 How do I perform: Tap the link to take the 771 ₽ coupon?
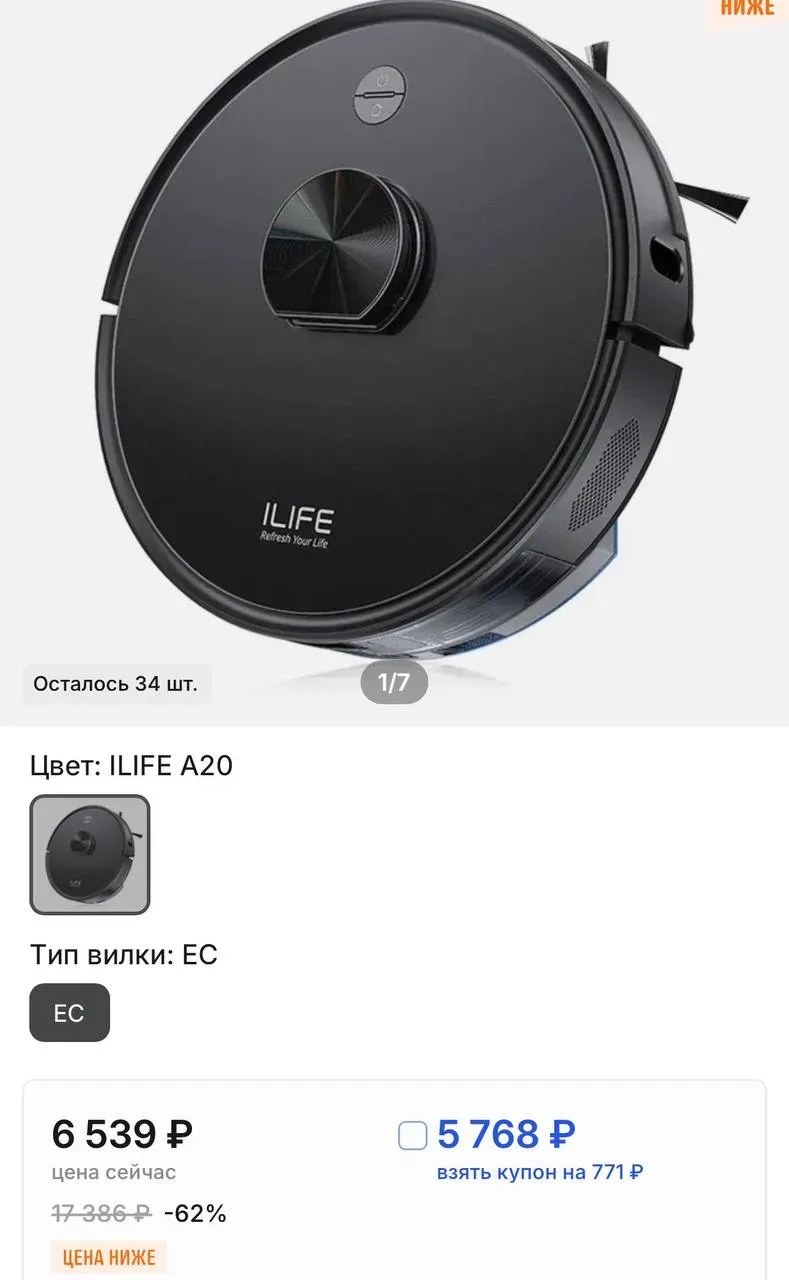(x=540, y=1172)
